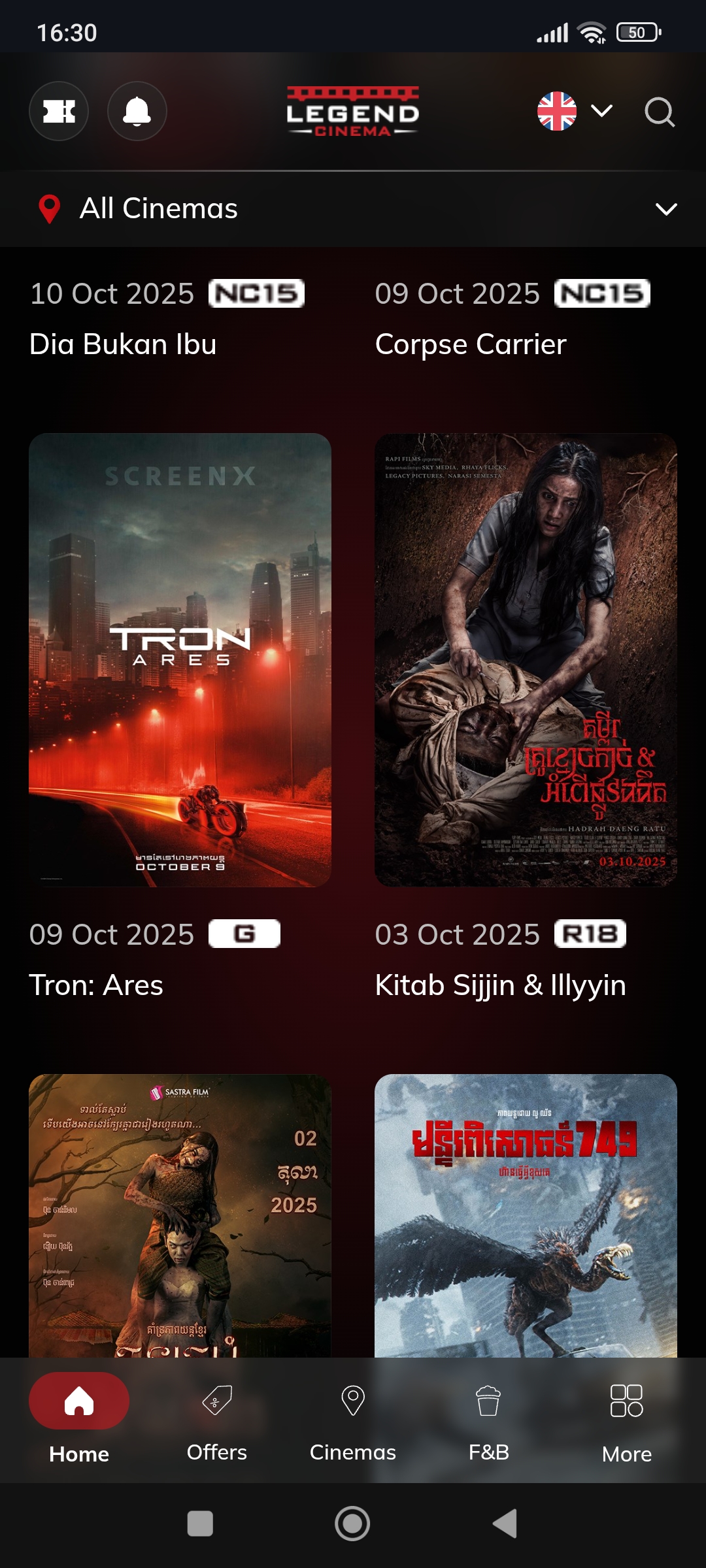This screenshot has height=1568, width=706.
Task: Open the Dia Bukan Ibu movie
Action: (x=123, y=344)
